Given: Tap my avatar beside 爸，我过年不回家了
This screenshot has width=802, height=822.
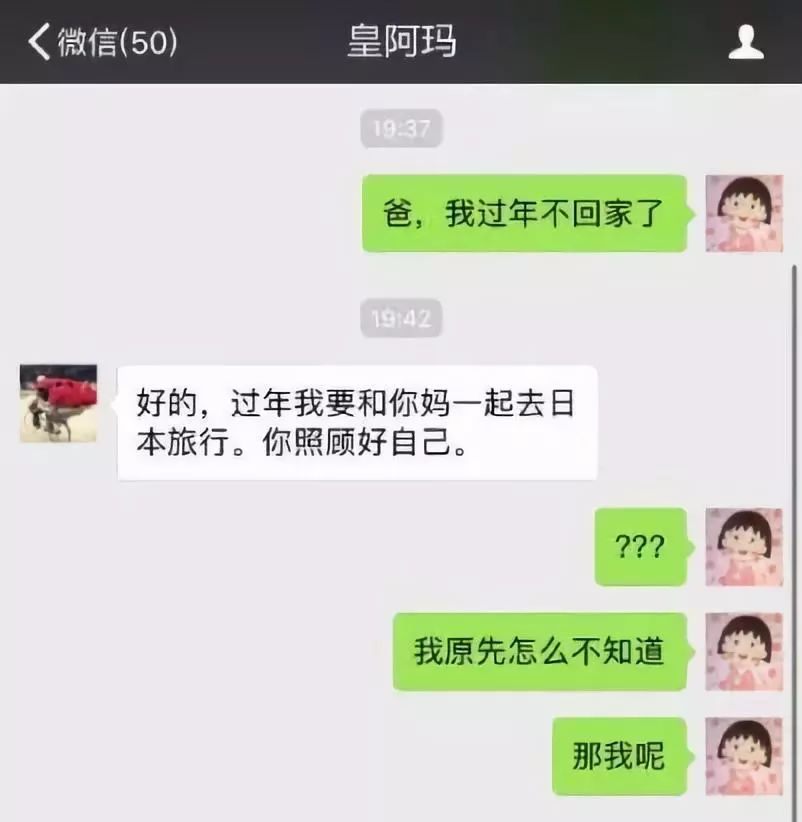Looking at the screenshot, I should [743, 213].
